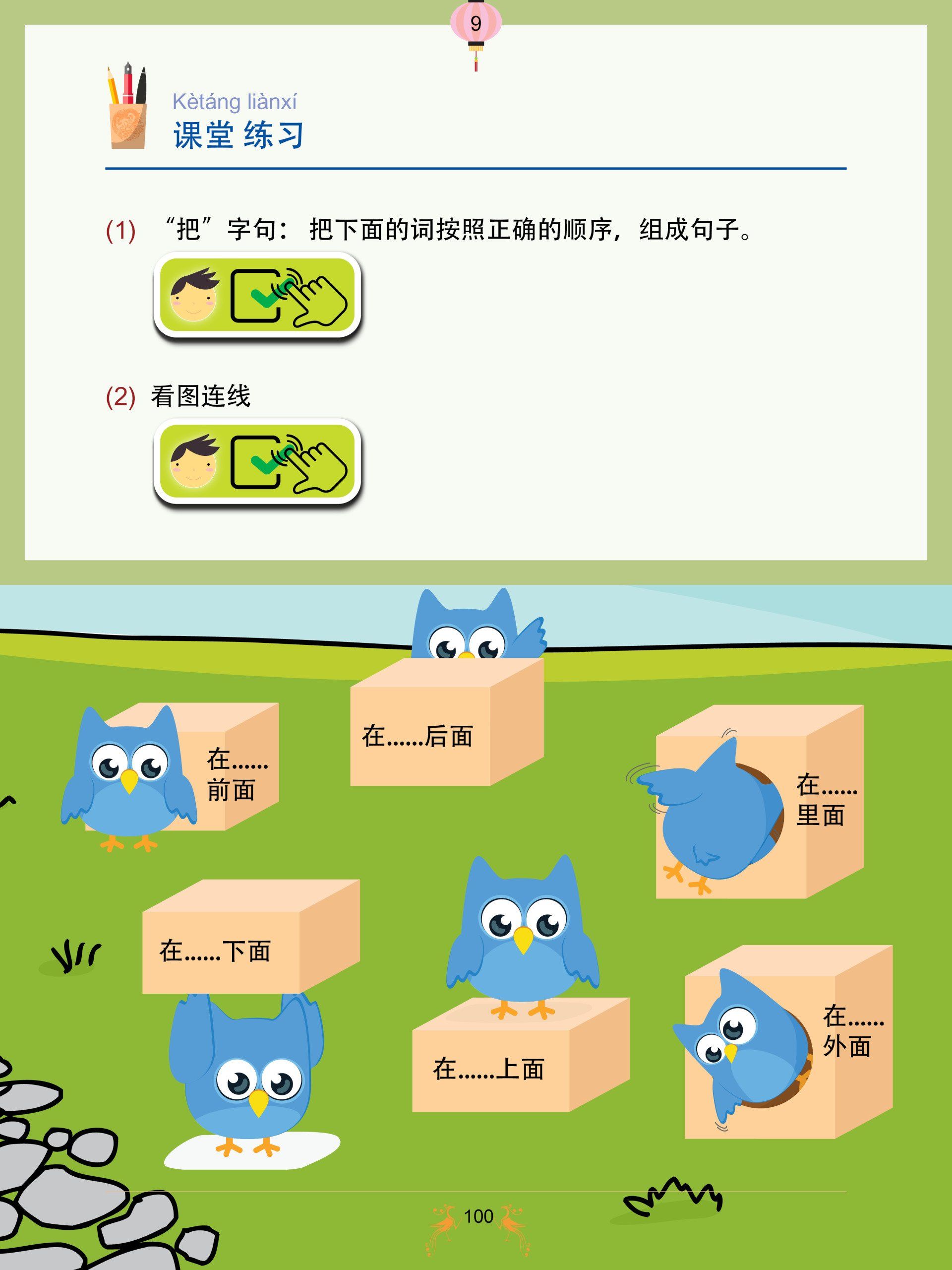Launch the 把 sentence ordering exercise
The height and width of the screenshot is (1270, 952).
256,296
